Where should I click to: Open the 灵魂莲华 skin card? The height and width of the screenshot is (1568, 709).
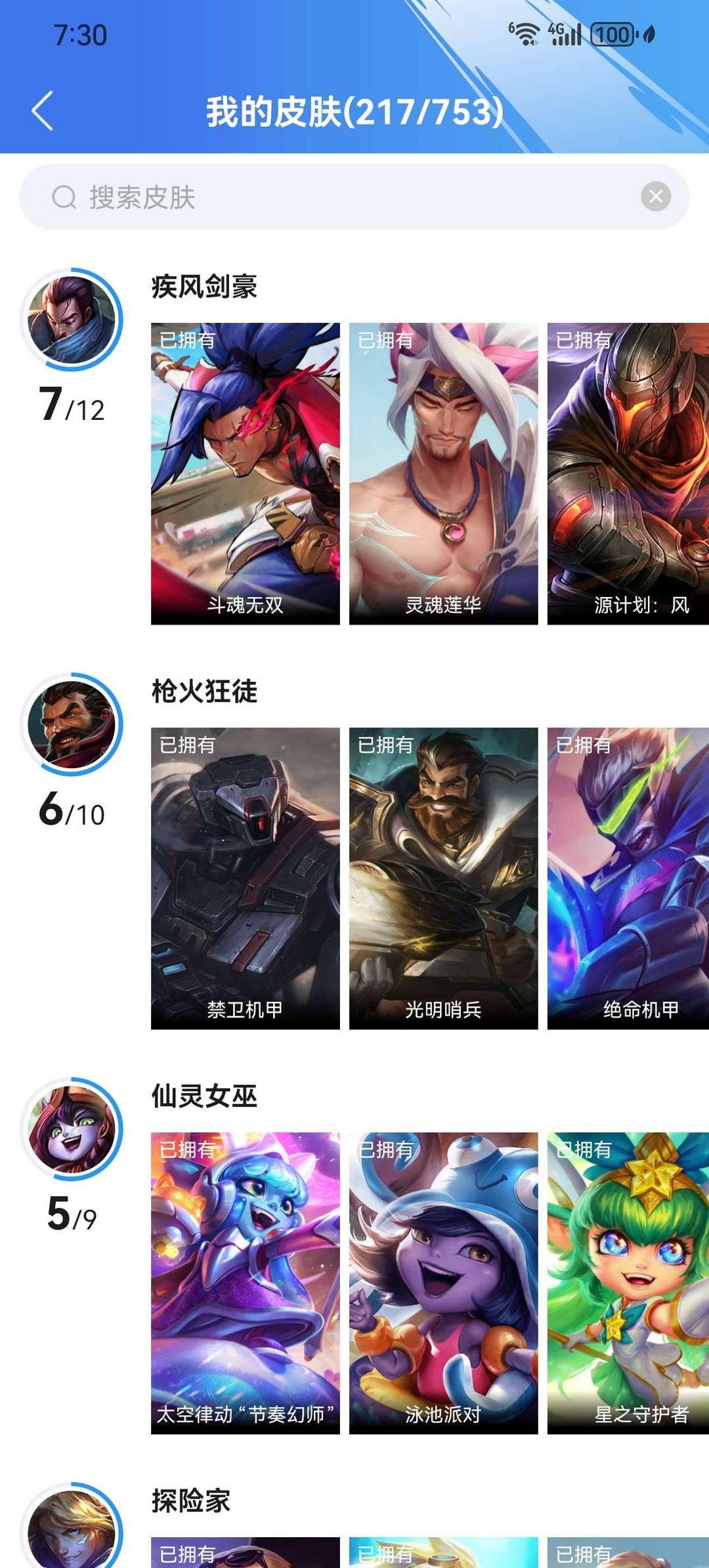[443, 473]
